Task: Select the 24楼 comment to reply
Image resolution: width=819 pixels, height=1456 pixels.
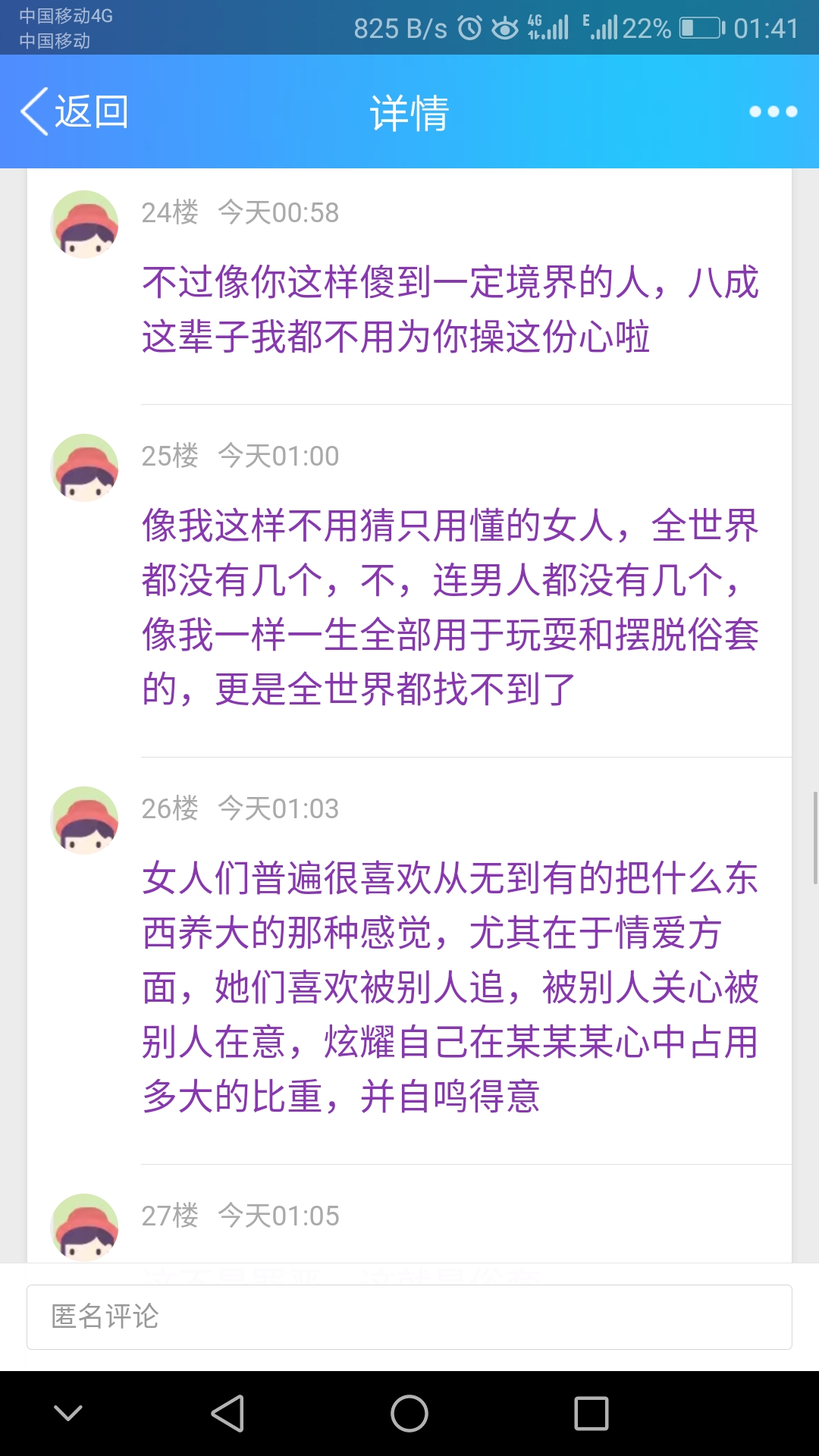Action: (x=450, y=309)
